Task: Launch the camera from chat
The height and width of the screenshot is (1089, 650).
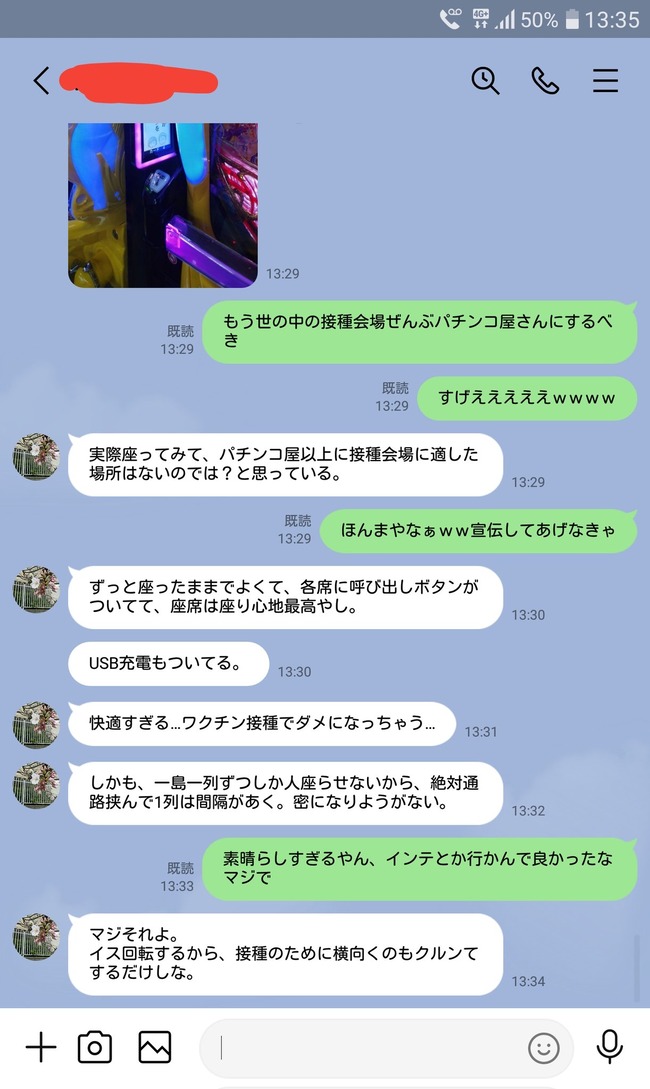Action: point(95,1047)
